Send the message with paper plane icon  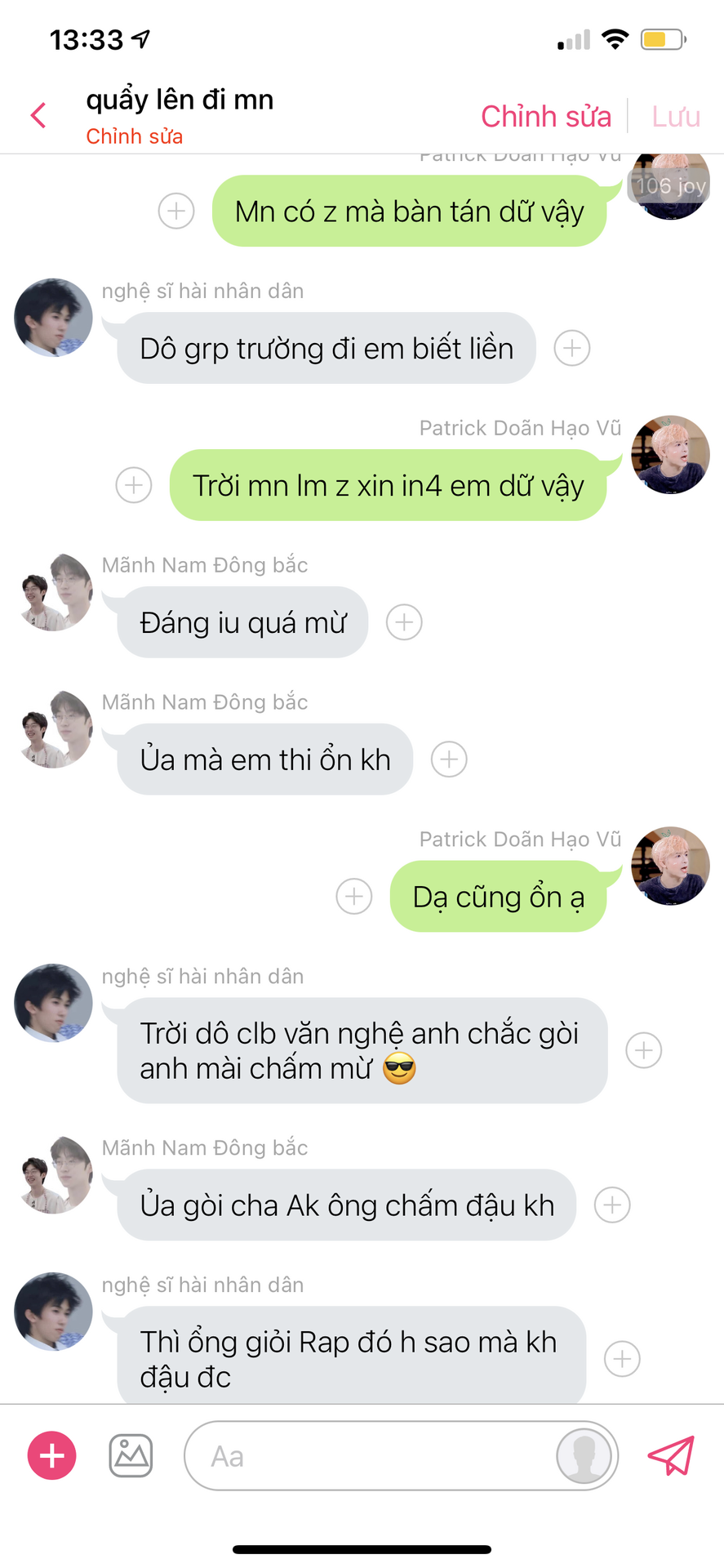[x=671, y=1455]
